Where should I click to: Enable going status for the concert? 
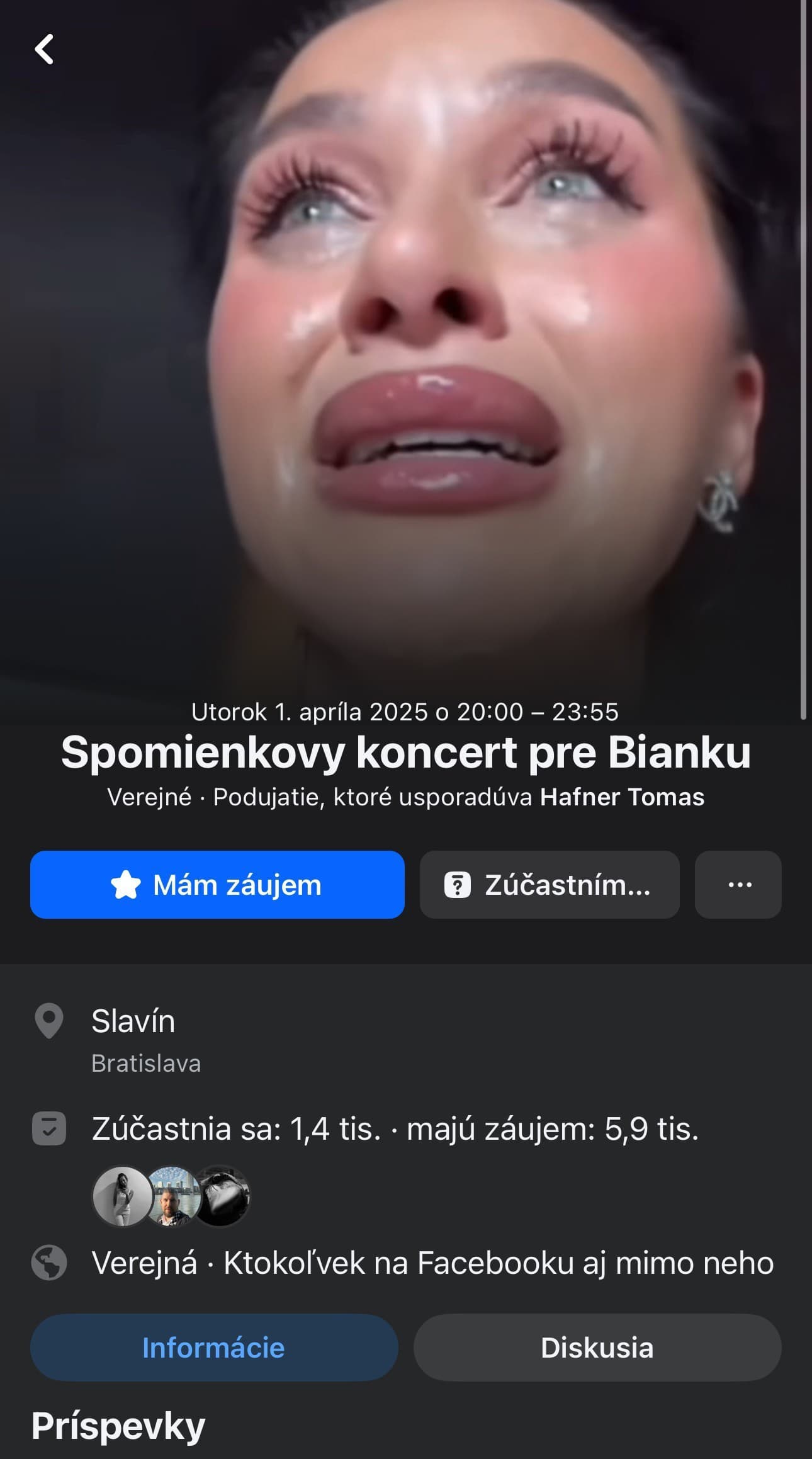click(550, 885)
